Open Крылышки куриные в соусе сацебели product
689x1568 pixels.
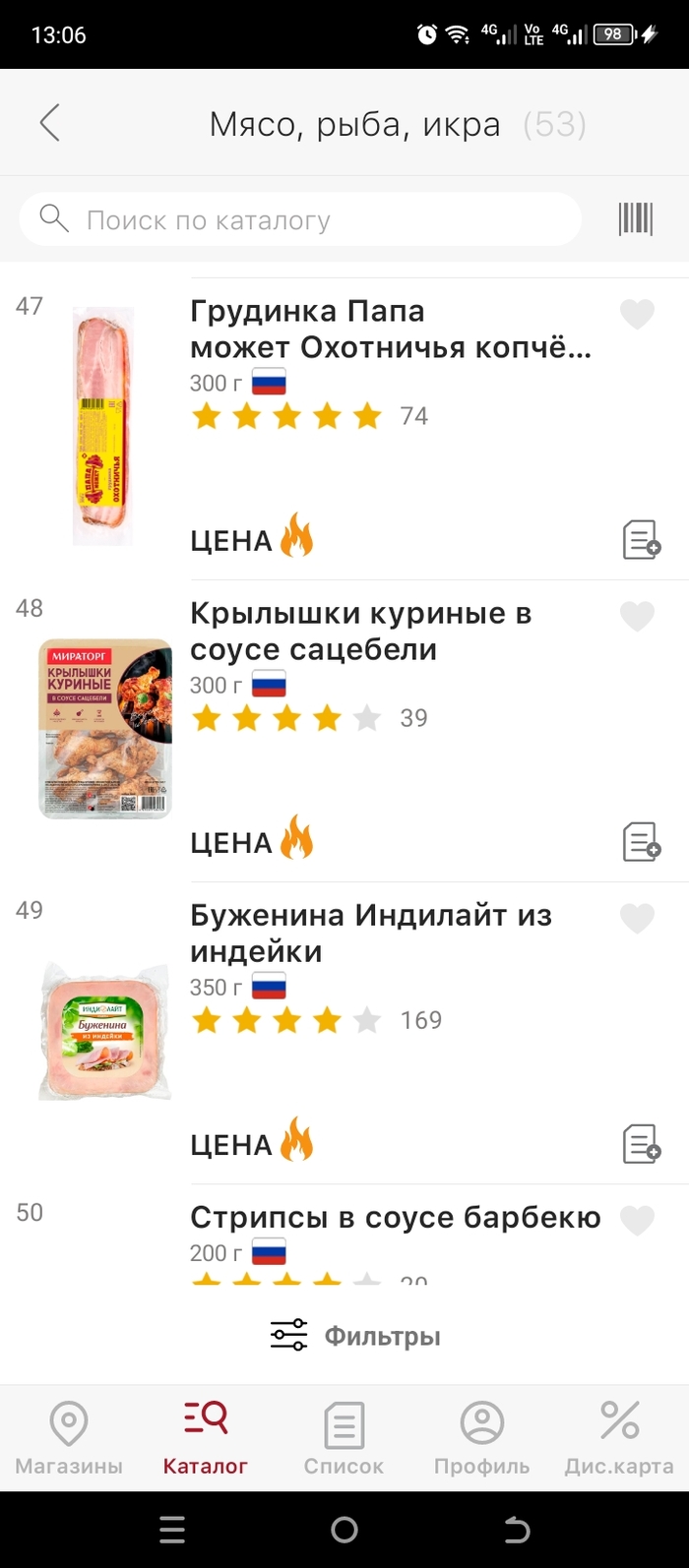tap(360, 632)
